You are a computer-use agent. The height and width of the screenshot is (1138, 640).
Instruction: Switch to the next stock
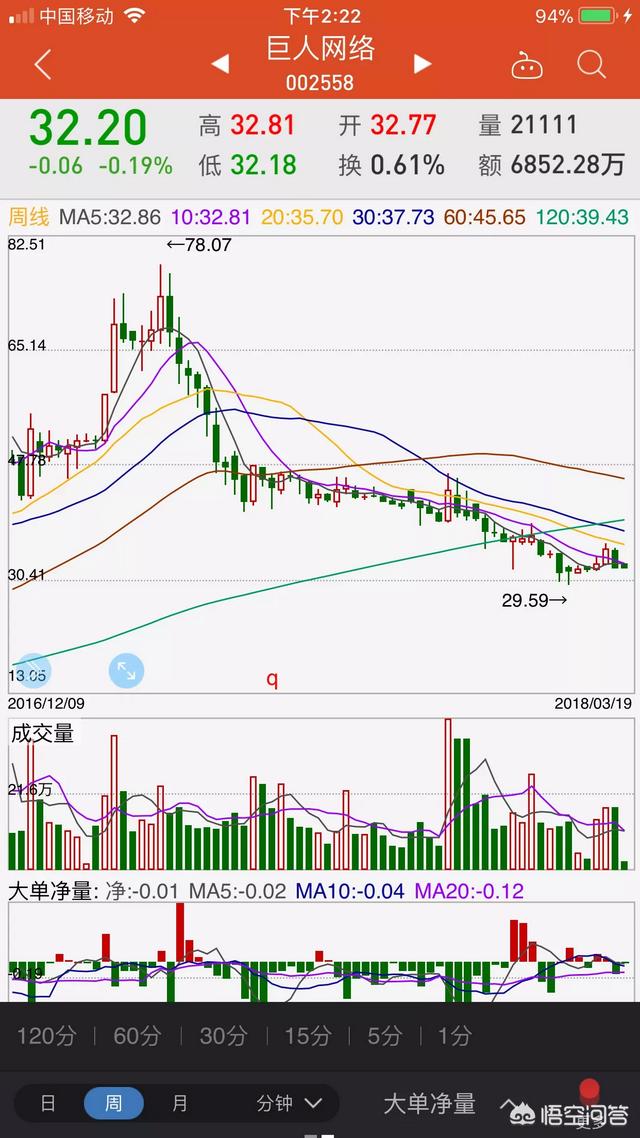(422, 64)
